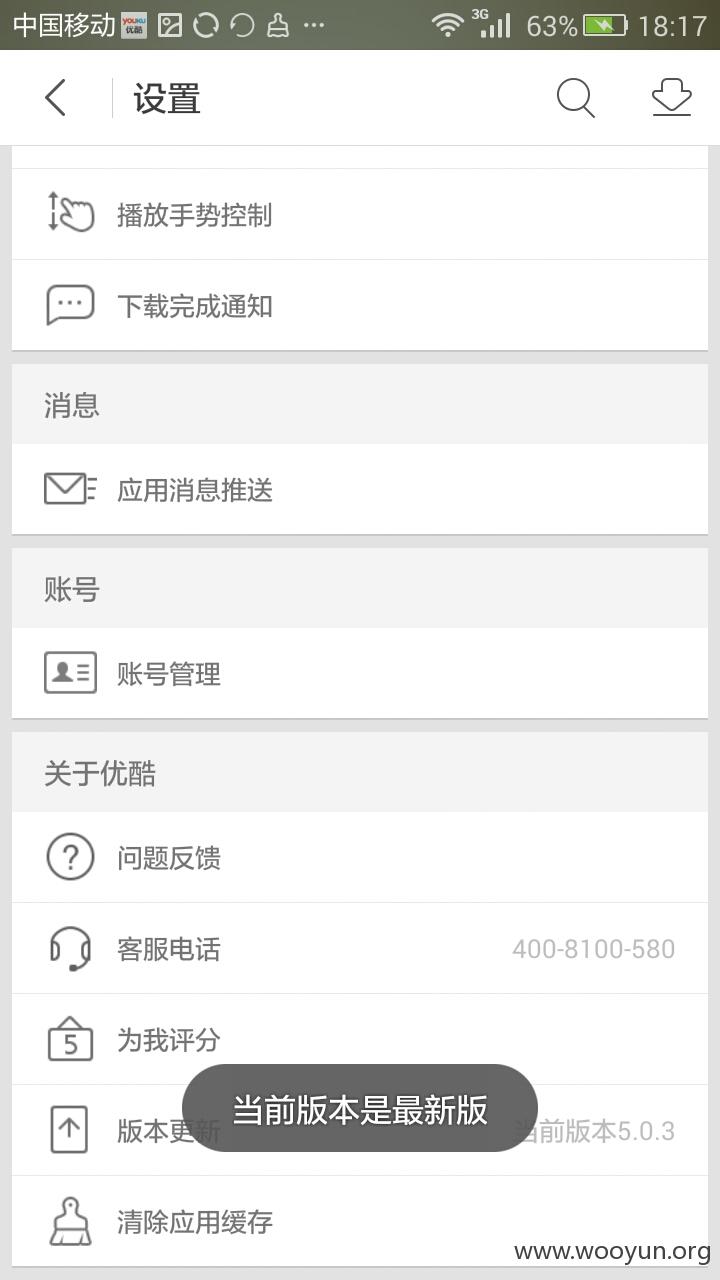This screenshot has height=1280, width=720.
Task: Select 为我评分
Action: tap(360, 1040)
